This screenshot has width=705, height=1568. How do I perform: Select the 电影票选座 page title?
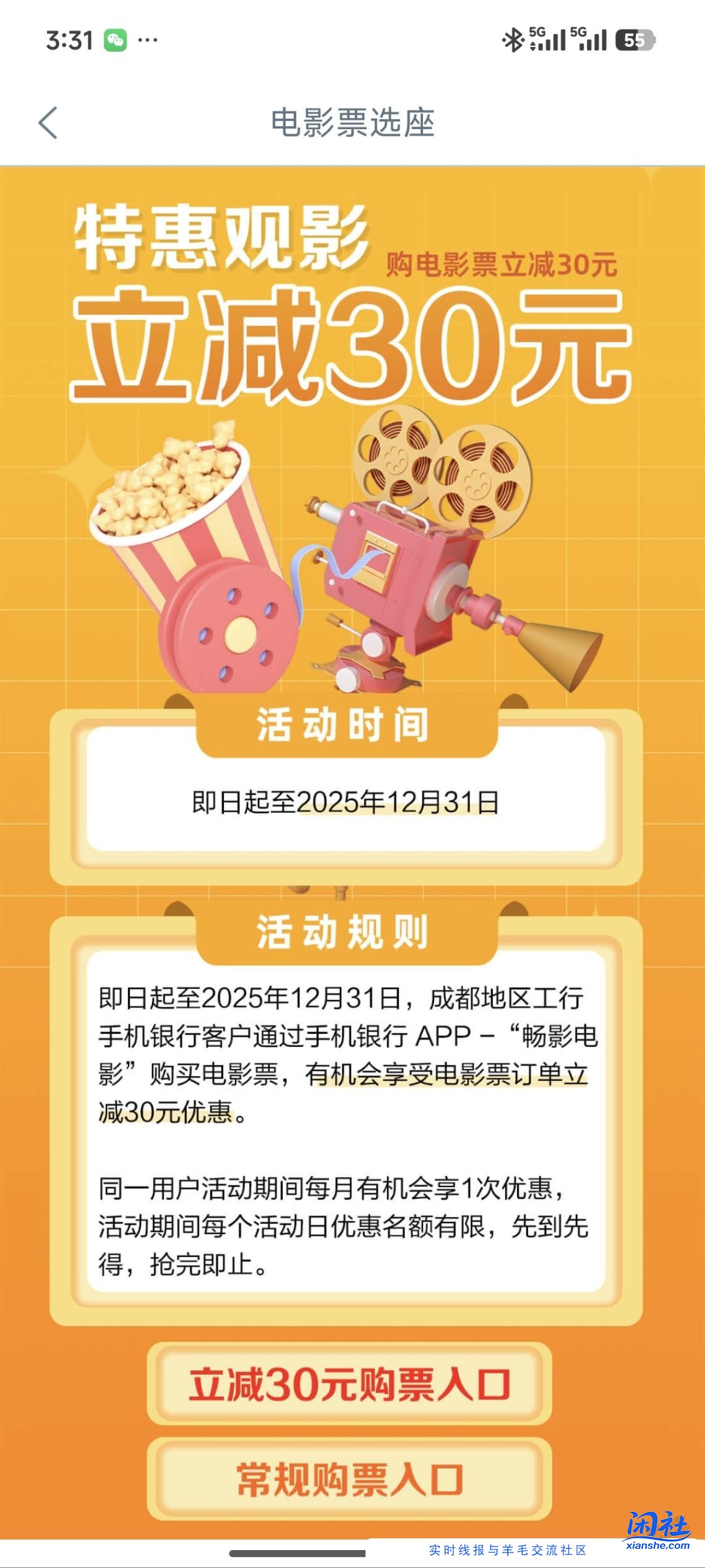pyautogui.click(x=352, y=122)
